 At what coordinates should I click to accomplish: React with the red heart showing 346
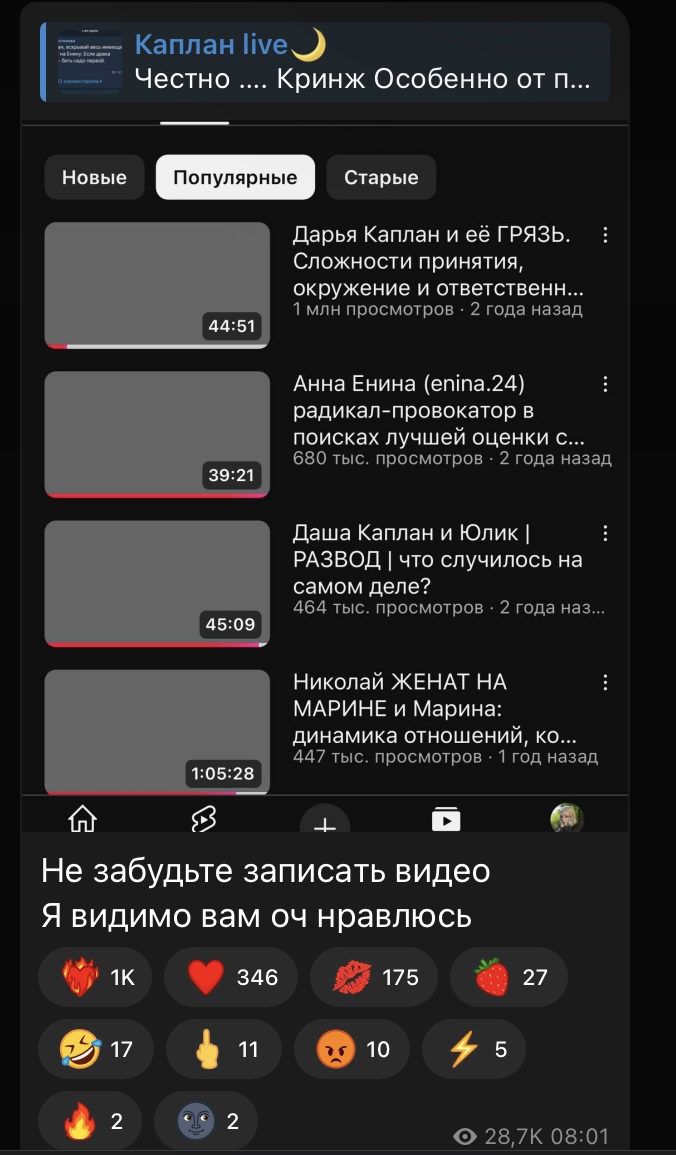[230, 977]
